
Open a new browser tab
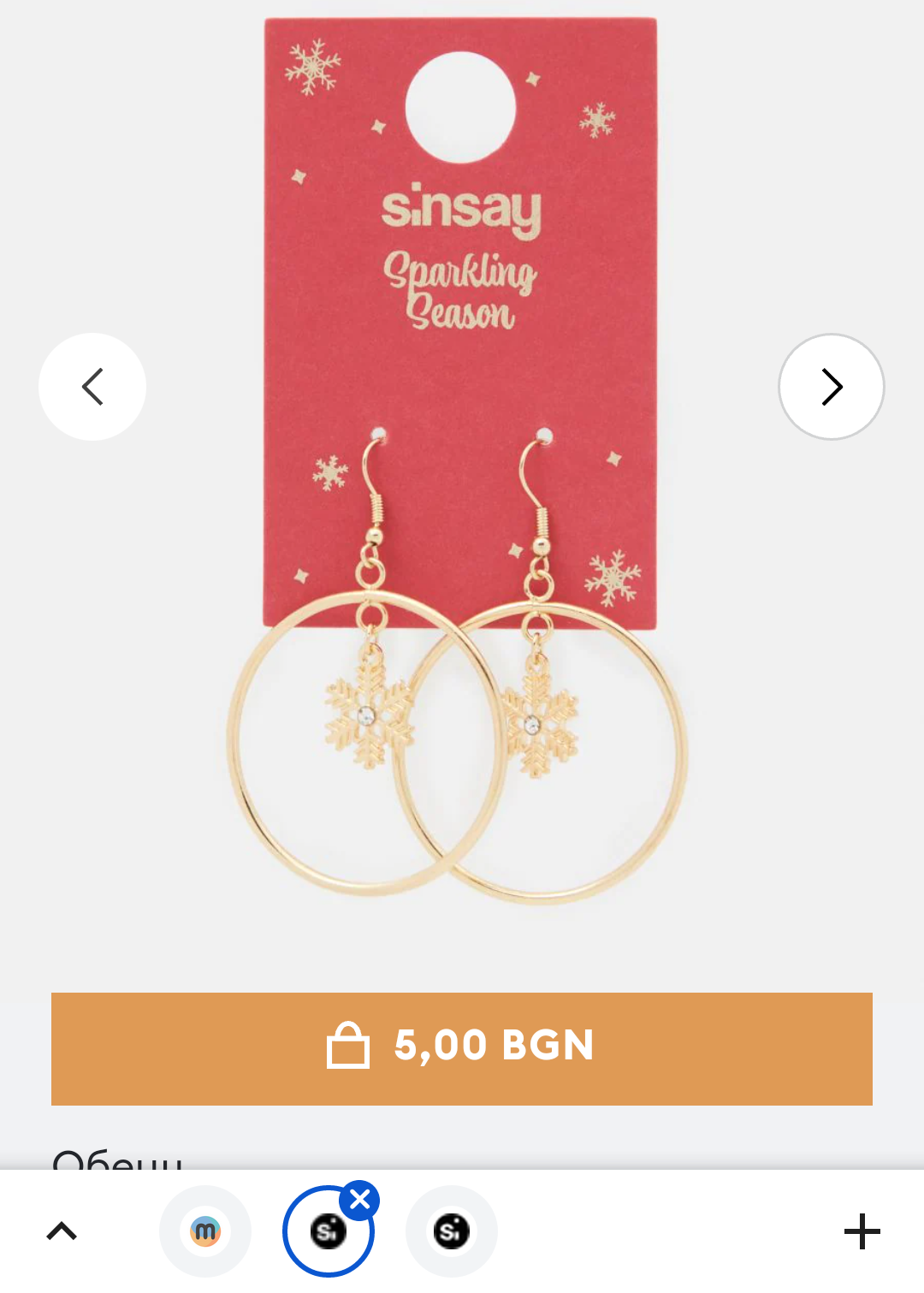tap(862, 1231)
